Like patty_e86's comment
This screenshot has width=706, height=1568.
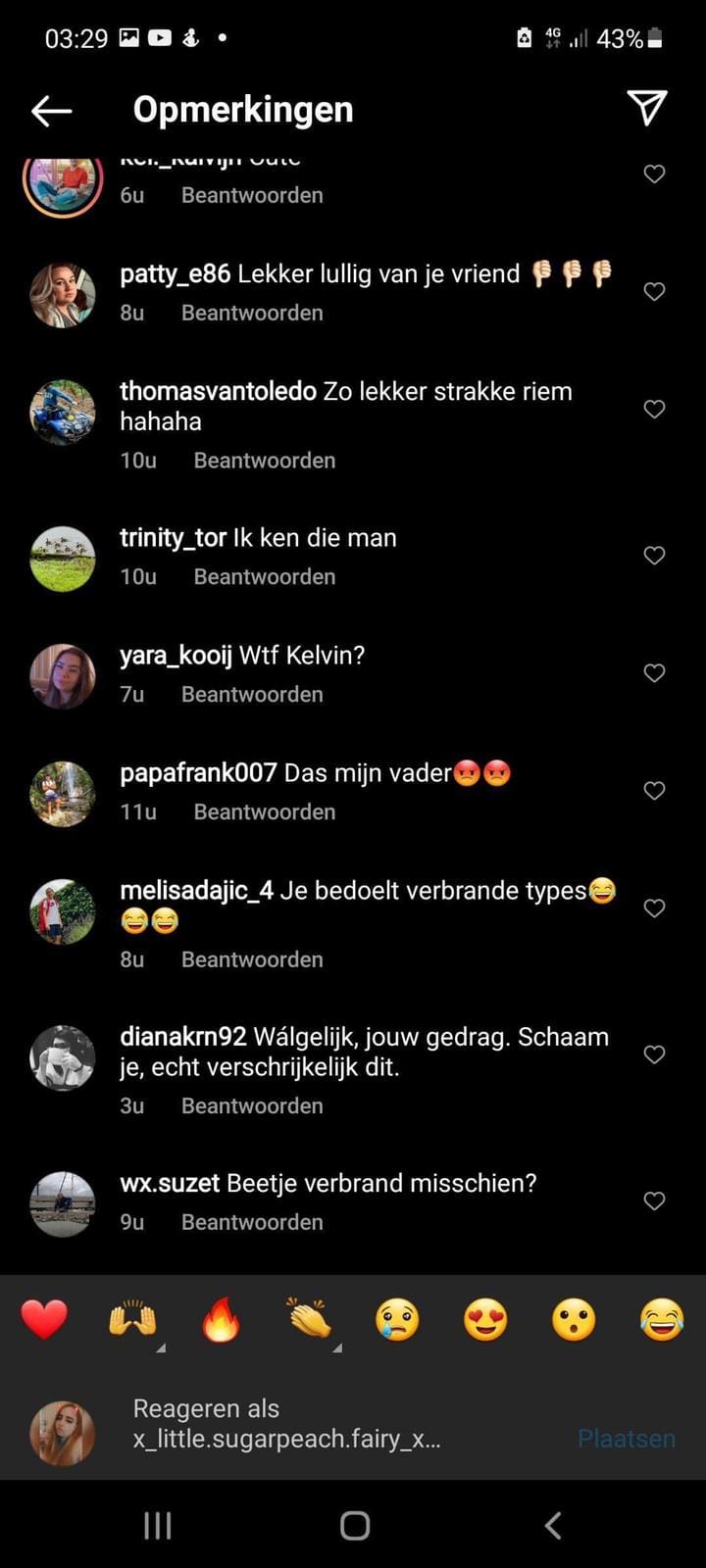654,291
